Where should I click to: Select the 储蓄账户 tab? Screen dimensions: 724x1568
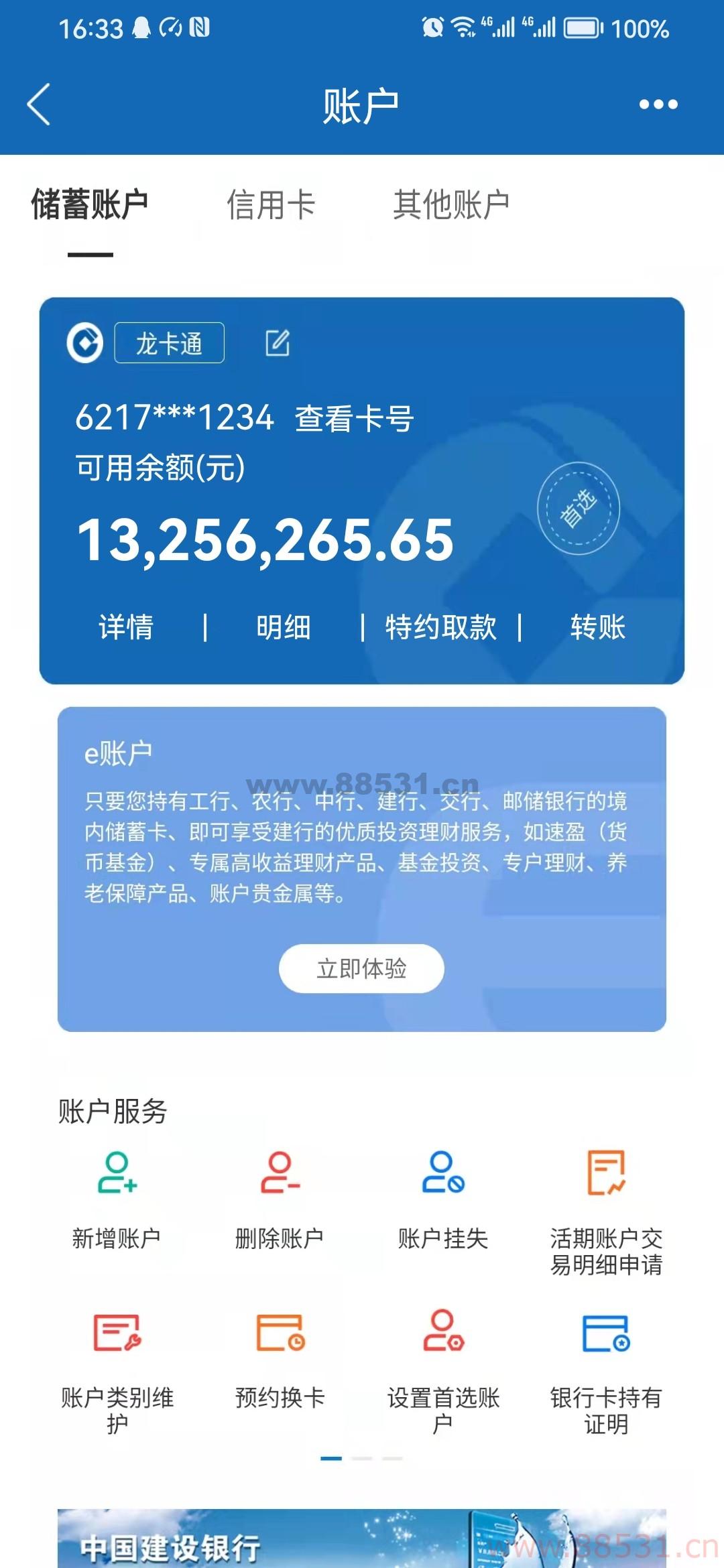pos(90,204)
